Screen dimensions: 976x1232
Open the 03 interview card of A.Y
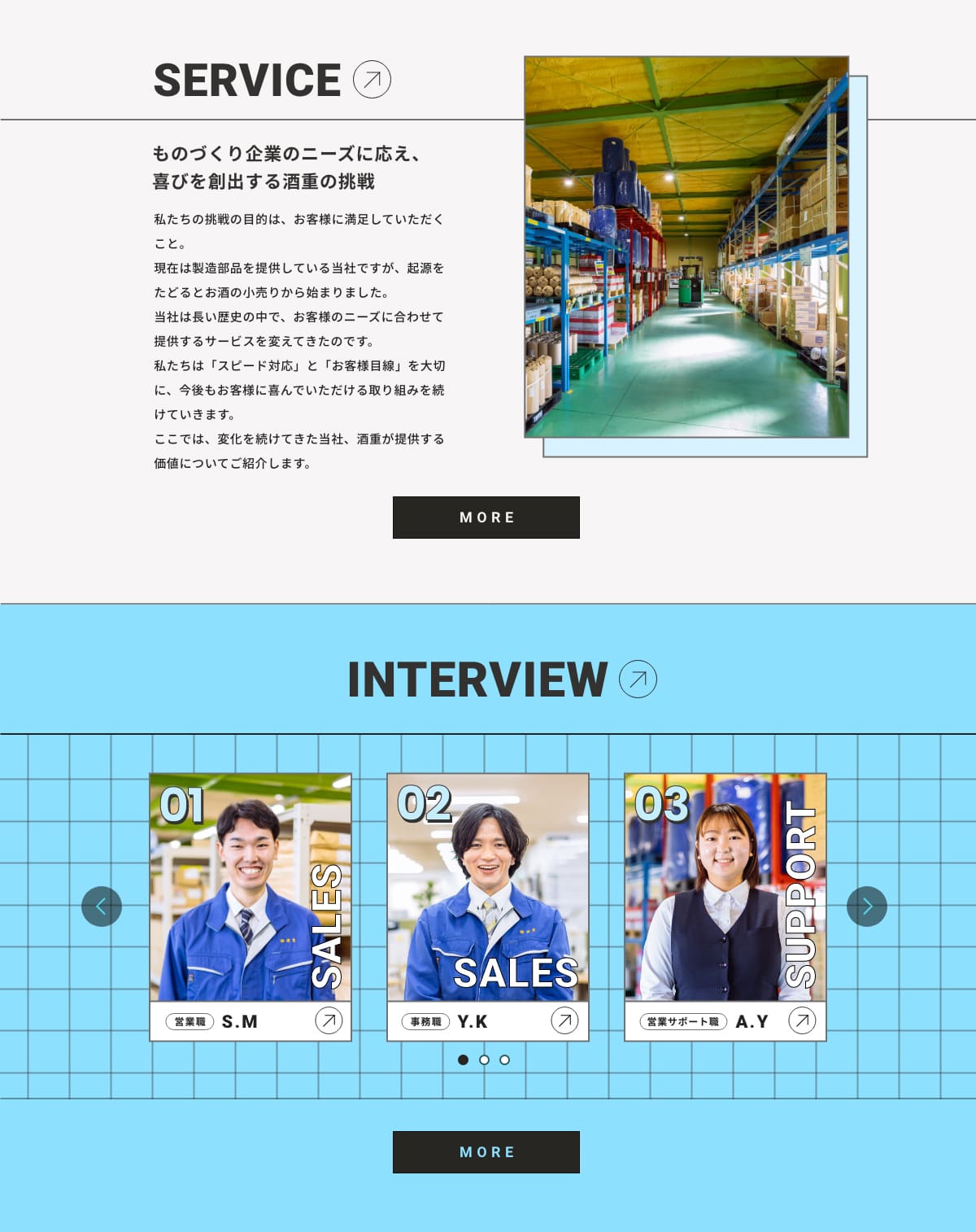pos(725,906)
